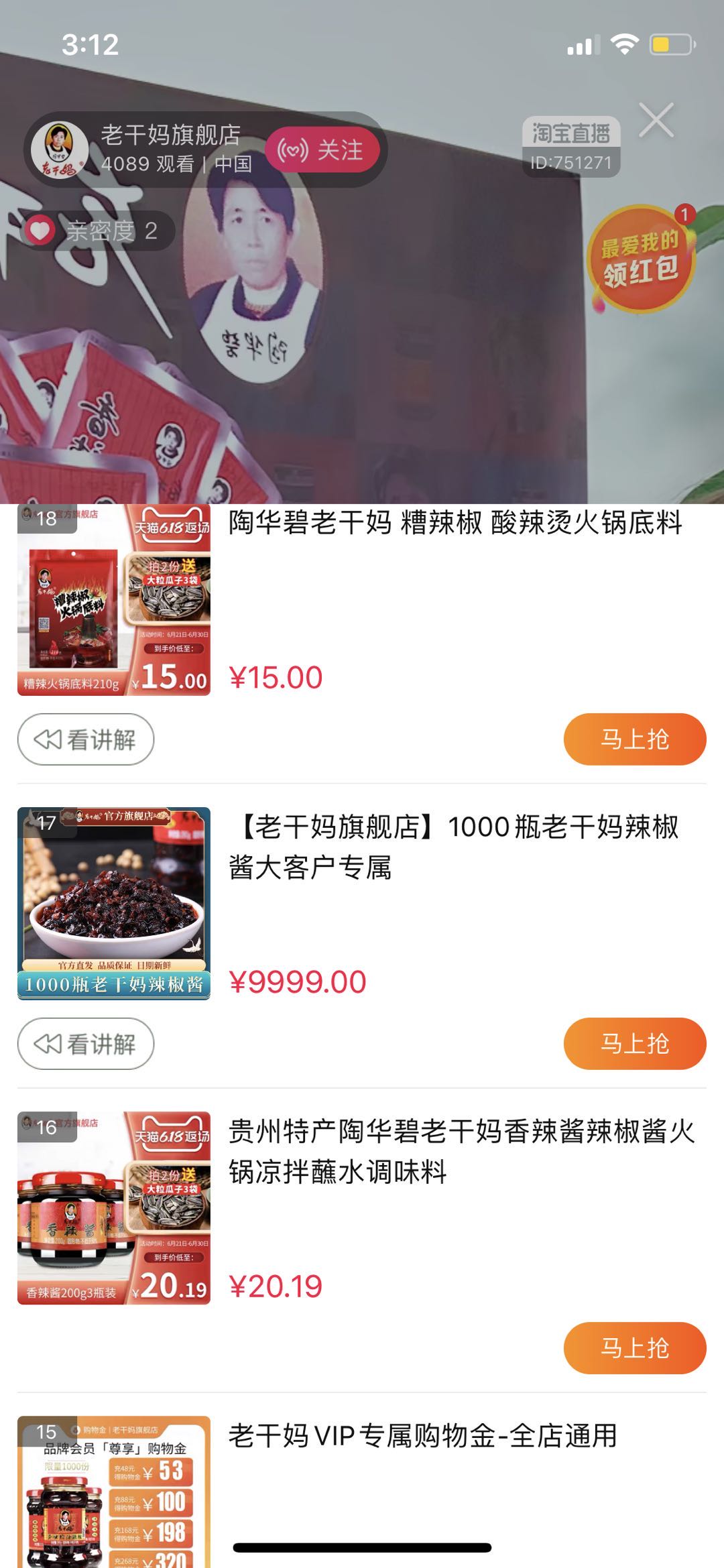
Task: Buy the ¥15.00 火锅底料 via 马上抢
Action: 634,739
